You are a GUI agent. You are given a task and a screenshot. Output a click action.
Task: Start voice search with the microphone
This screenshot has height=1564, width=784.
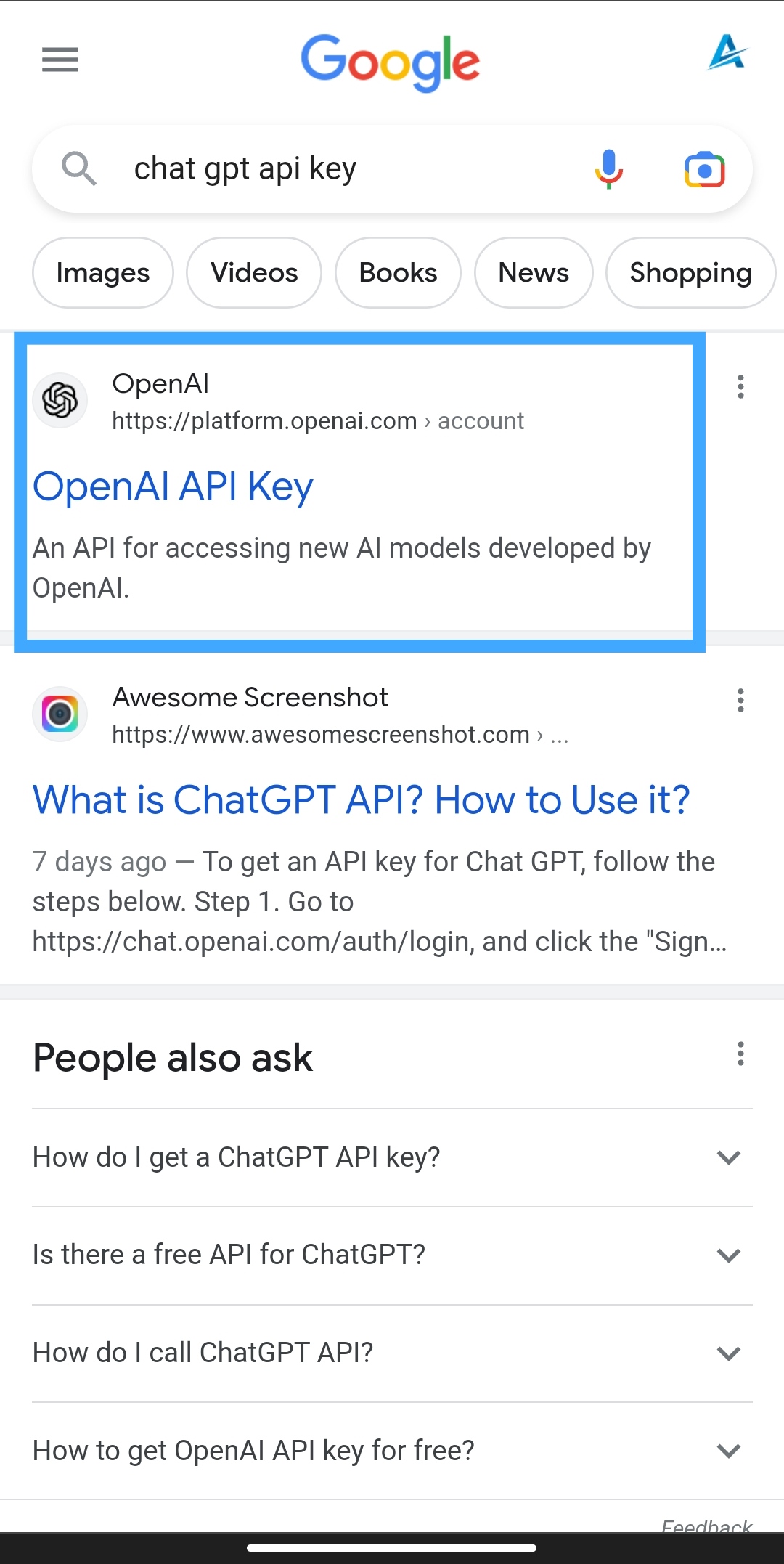(609, 169)
